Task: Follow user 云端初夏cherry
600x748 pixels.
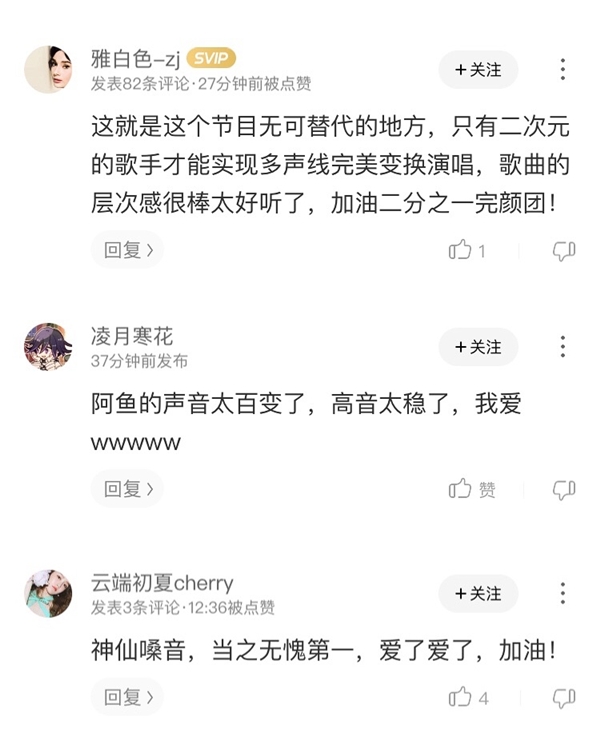Action: (x=478, y=594)
